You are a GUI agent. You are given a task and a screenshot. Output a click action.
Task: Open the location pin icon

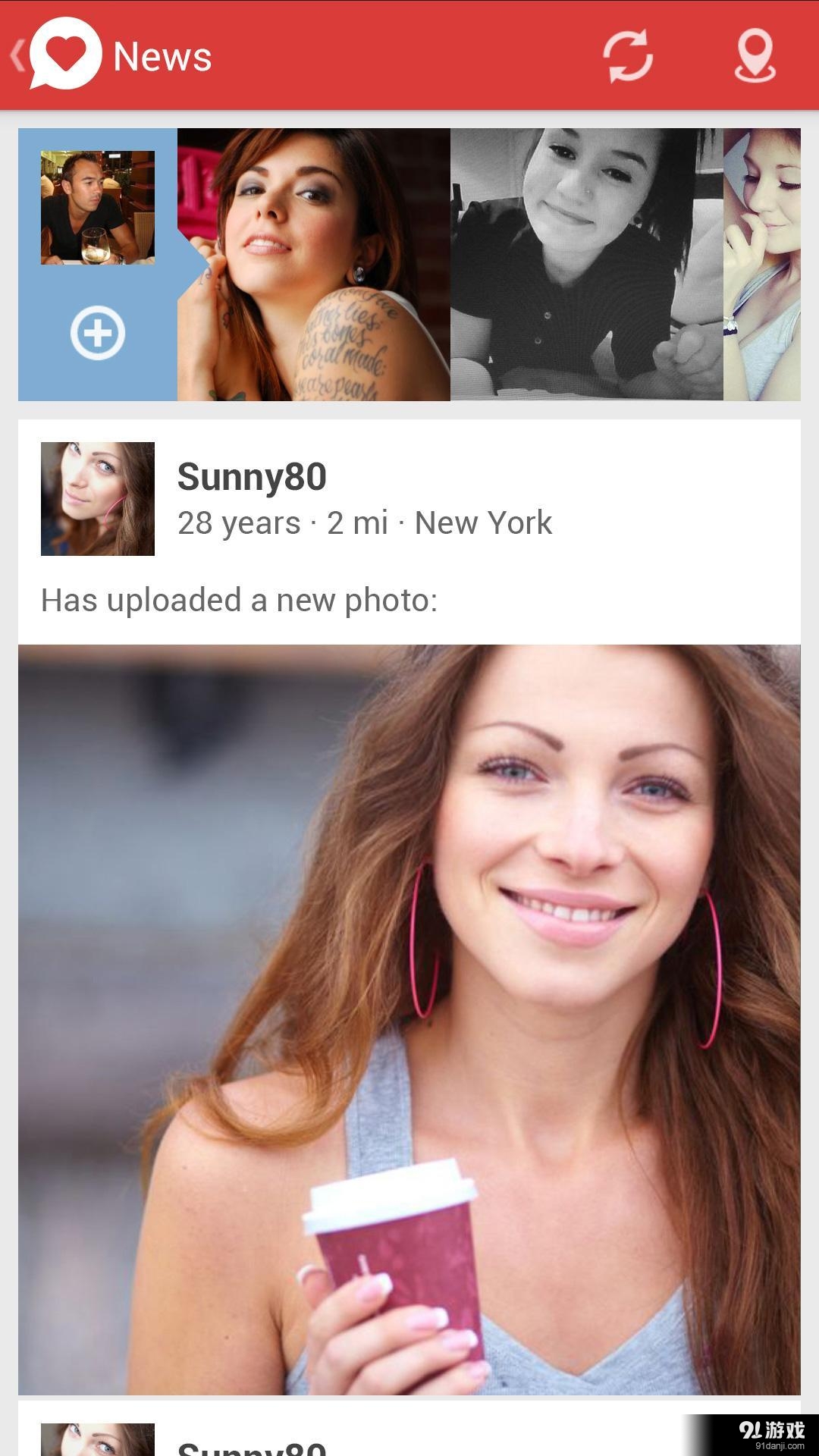755,55
